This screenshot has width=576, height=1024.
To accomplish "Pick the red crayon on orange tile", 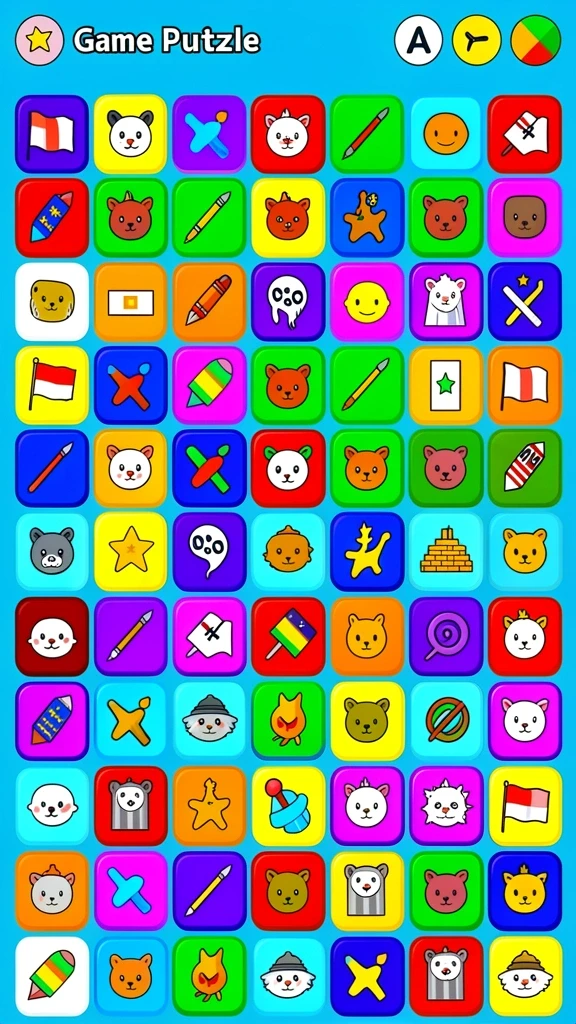I will click(x=209, y=302).
